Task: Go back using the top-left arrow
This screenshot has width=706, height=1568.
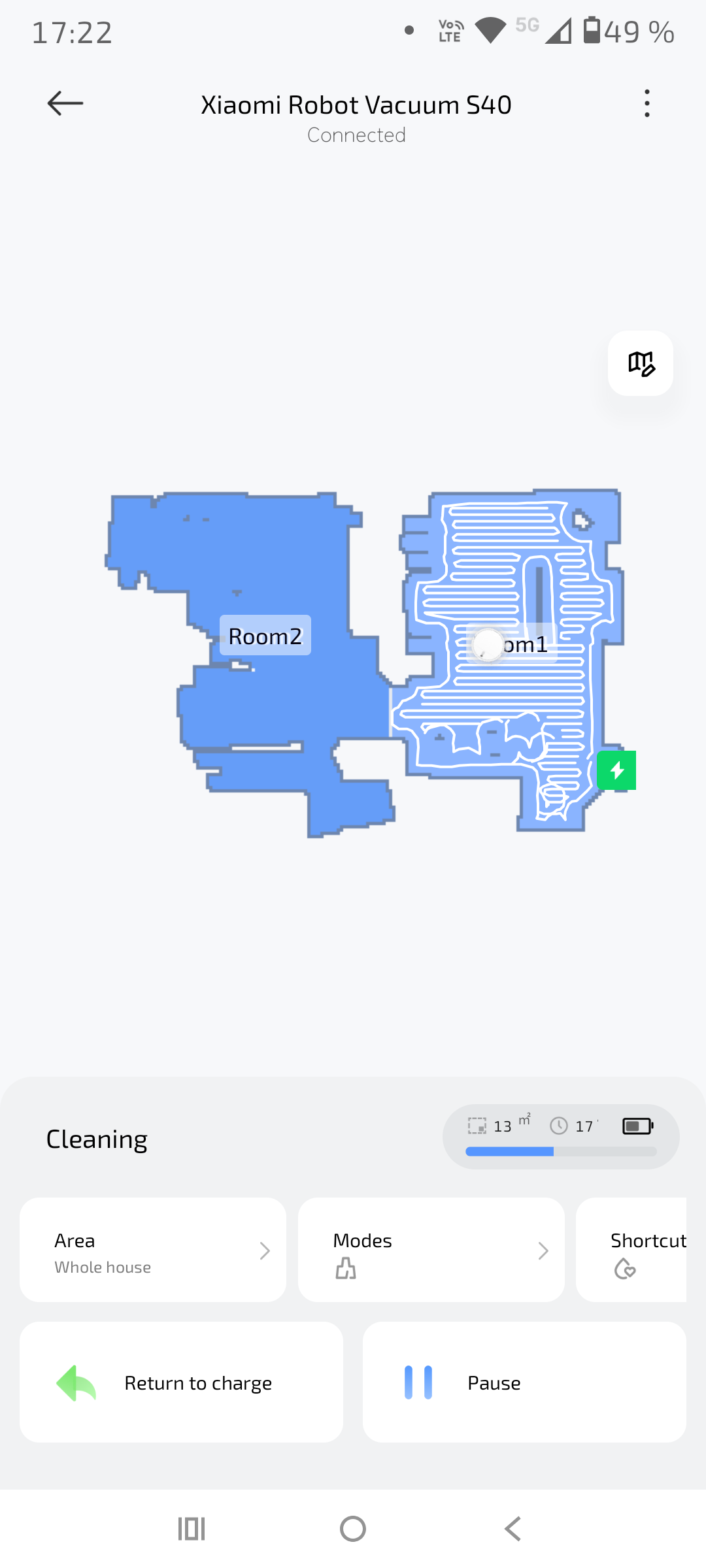Action: pos(65,103)
